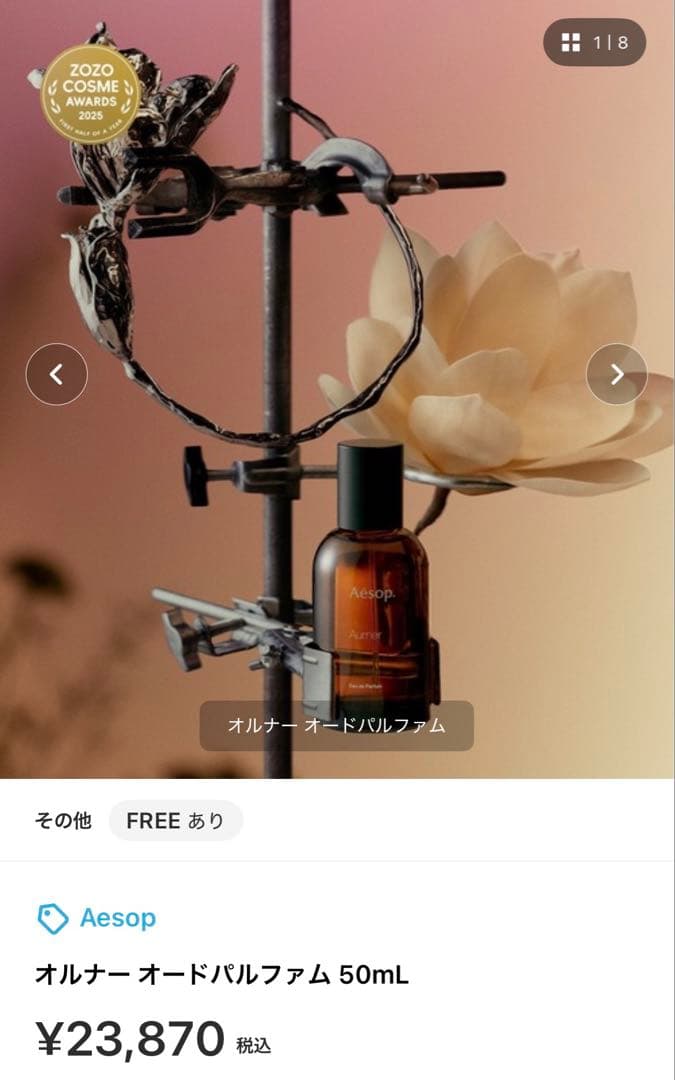675x1080 pixels.
Task: Go to the next product image
Action: click(x=616, y=375)
